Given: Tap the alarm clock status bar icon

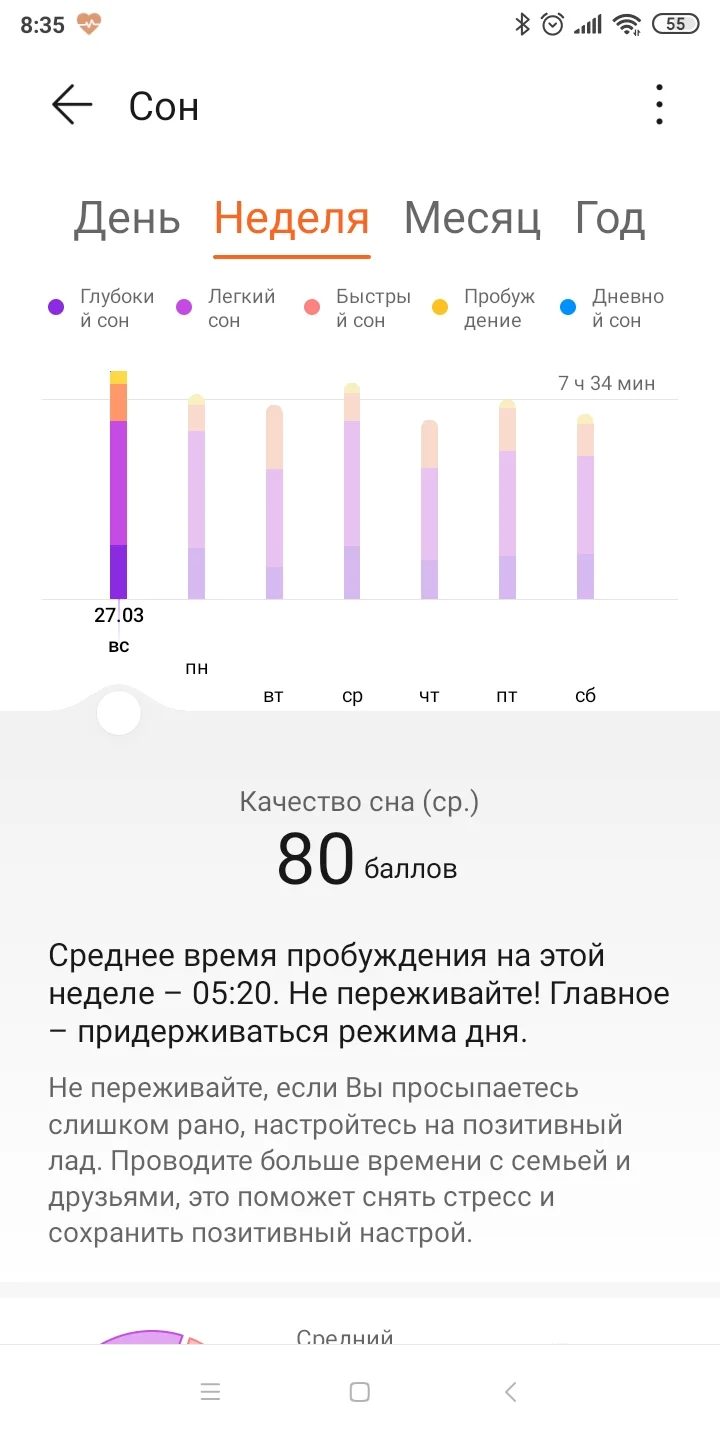Looking at the screenshot, I should [552, 23].
